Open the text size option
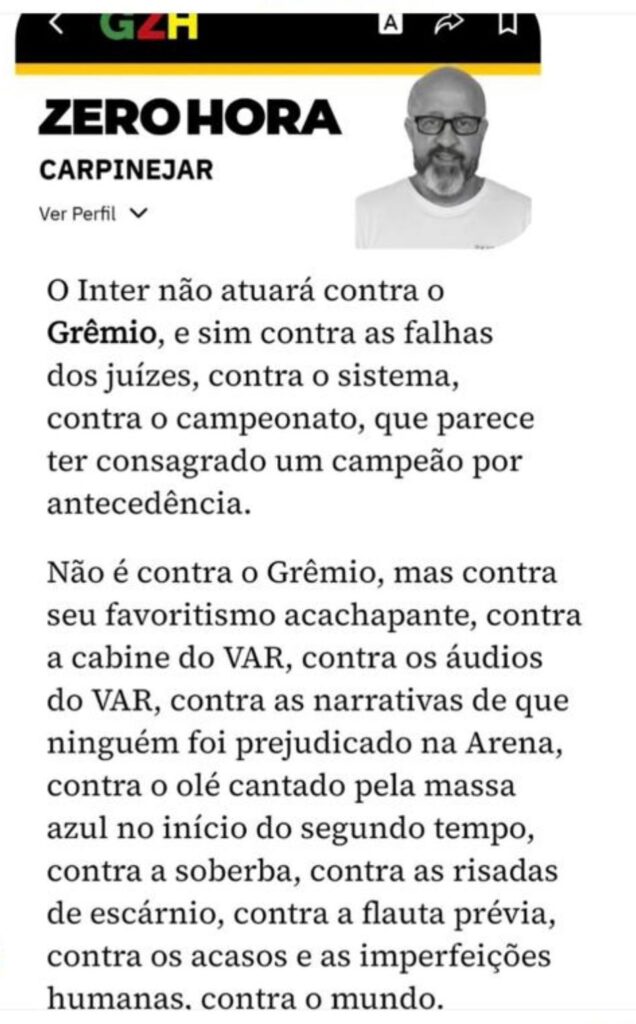The image size is (636, 1024). pos(392,23)
